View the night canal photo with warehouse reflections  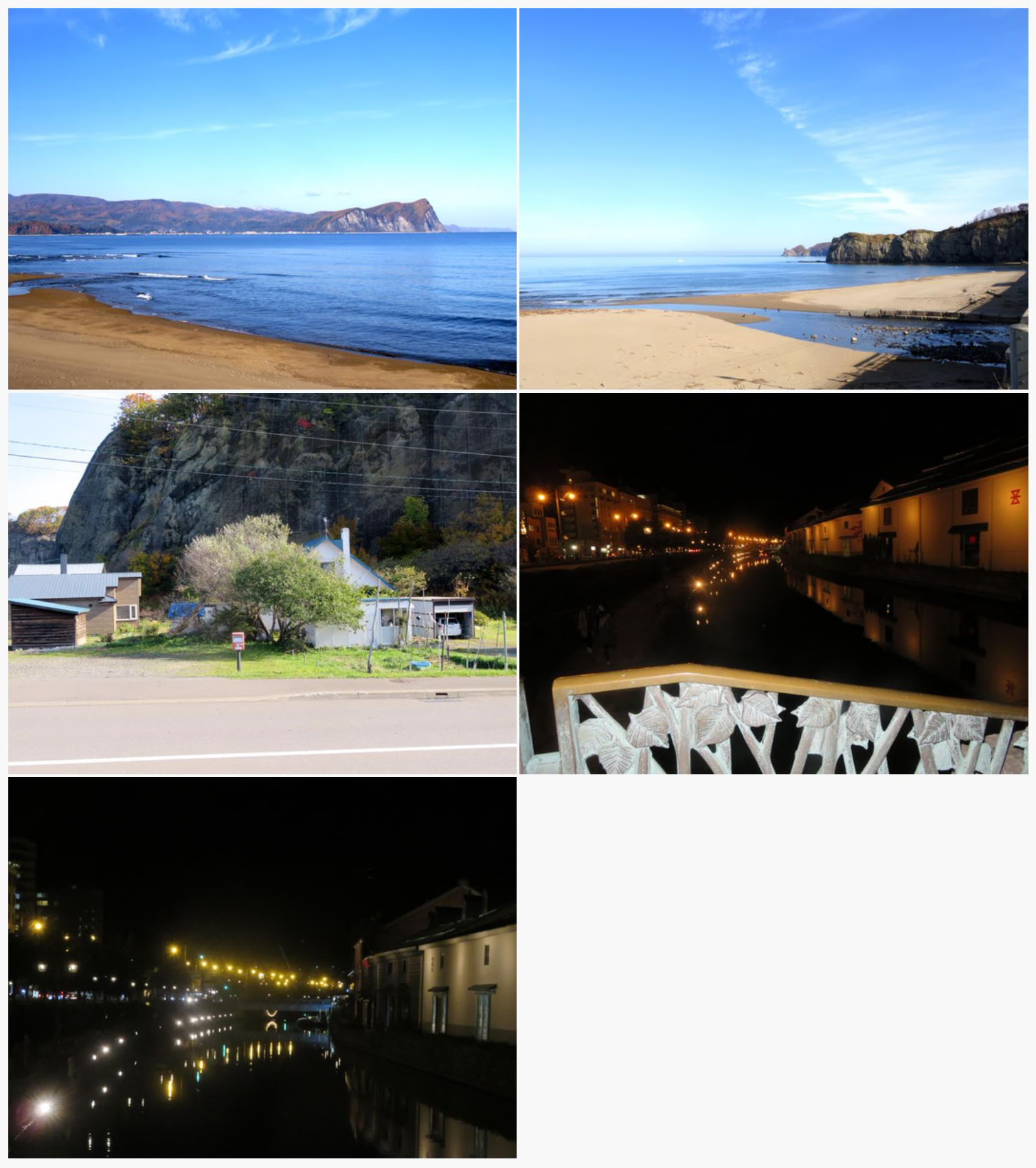coord(262,968)
